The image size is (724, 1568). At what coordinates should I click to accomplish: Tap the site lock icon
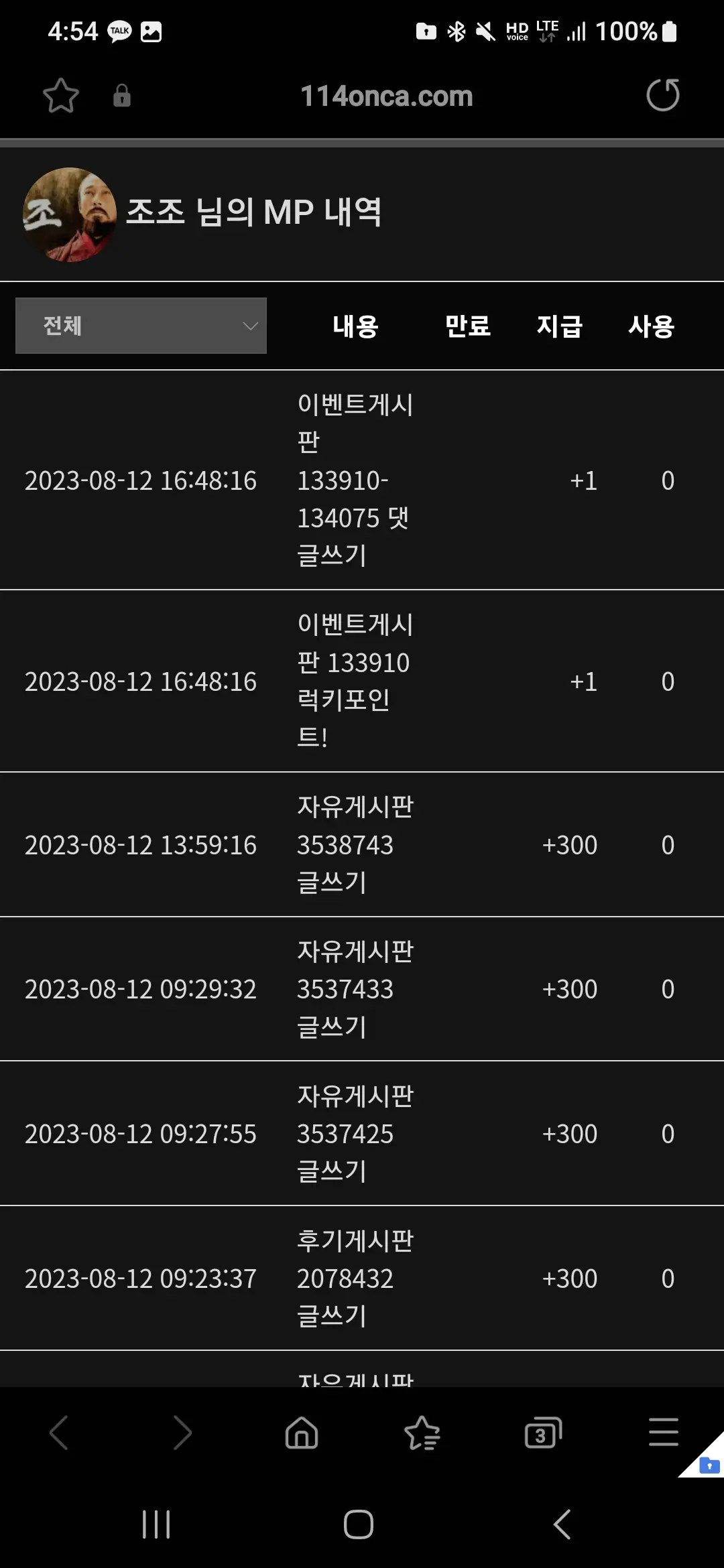pos(121,95)
